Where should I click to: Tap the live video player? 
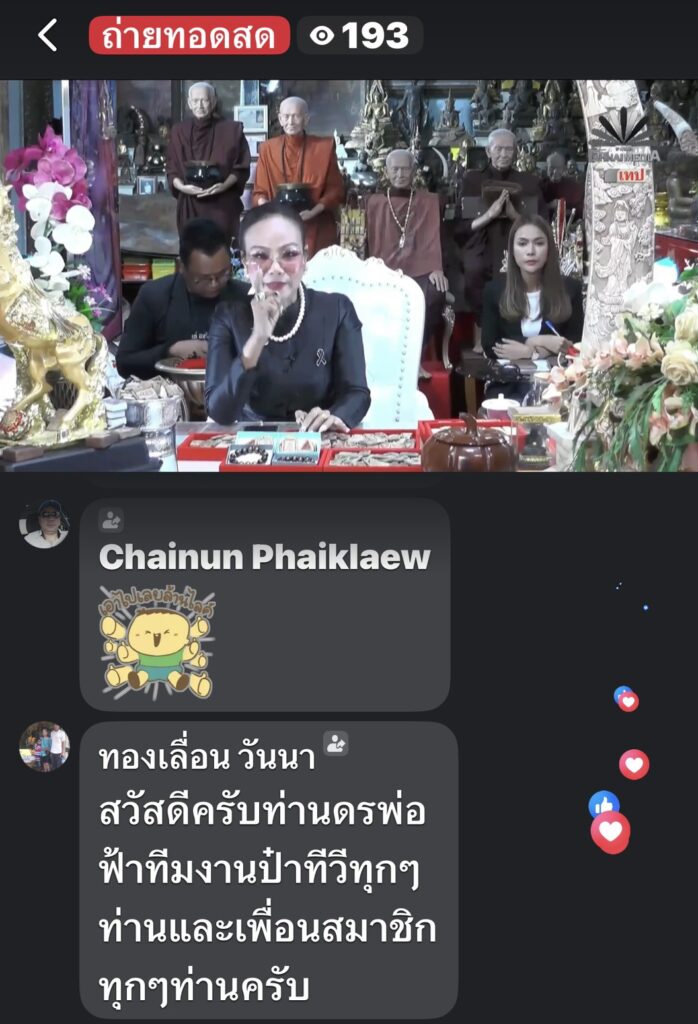(349, 276)
